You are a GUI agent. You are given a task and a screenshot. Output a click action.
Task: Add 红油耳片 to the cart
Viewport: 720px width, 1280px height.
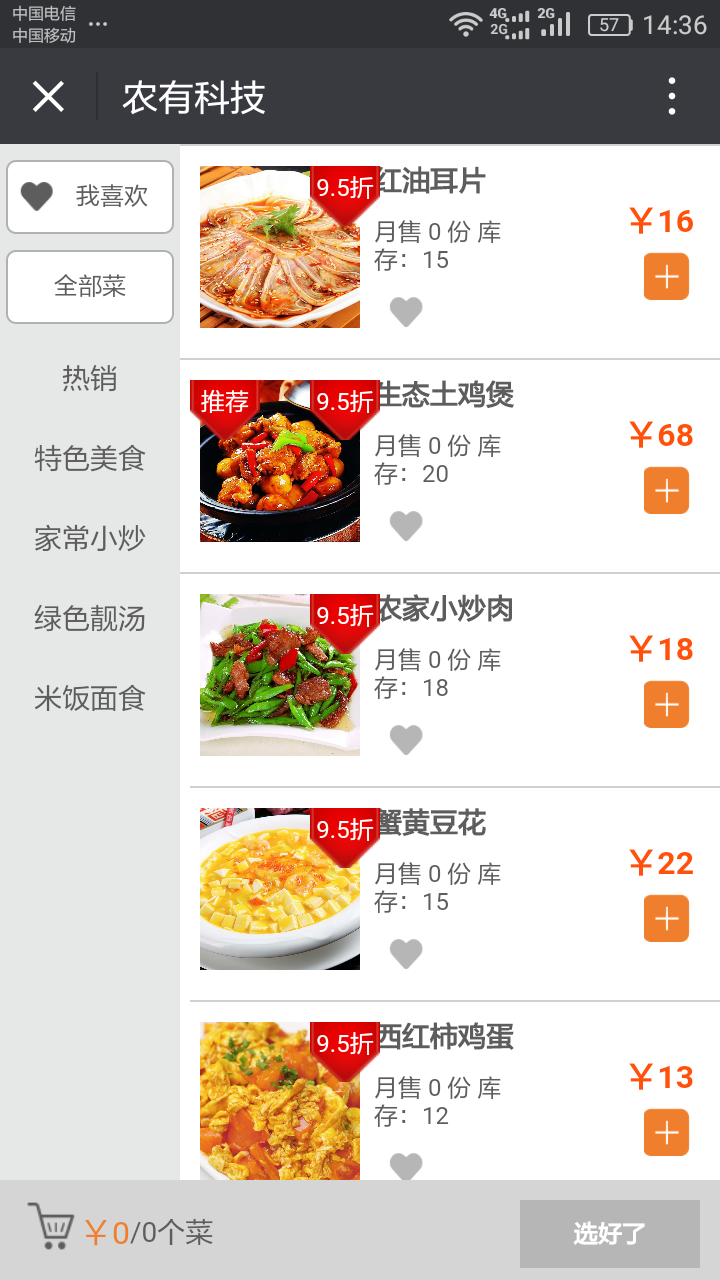click(666, 277)
